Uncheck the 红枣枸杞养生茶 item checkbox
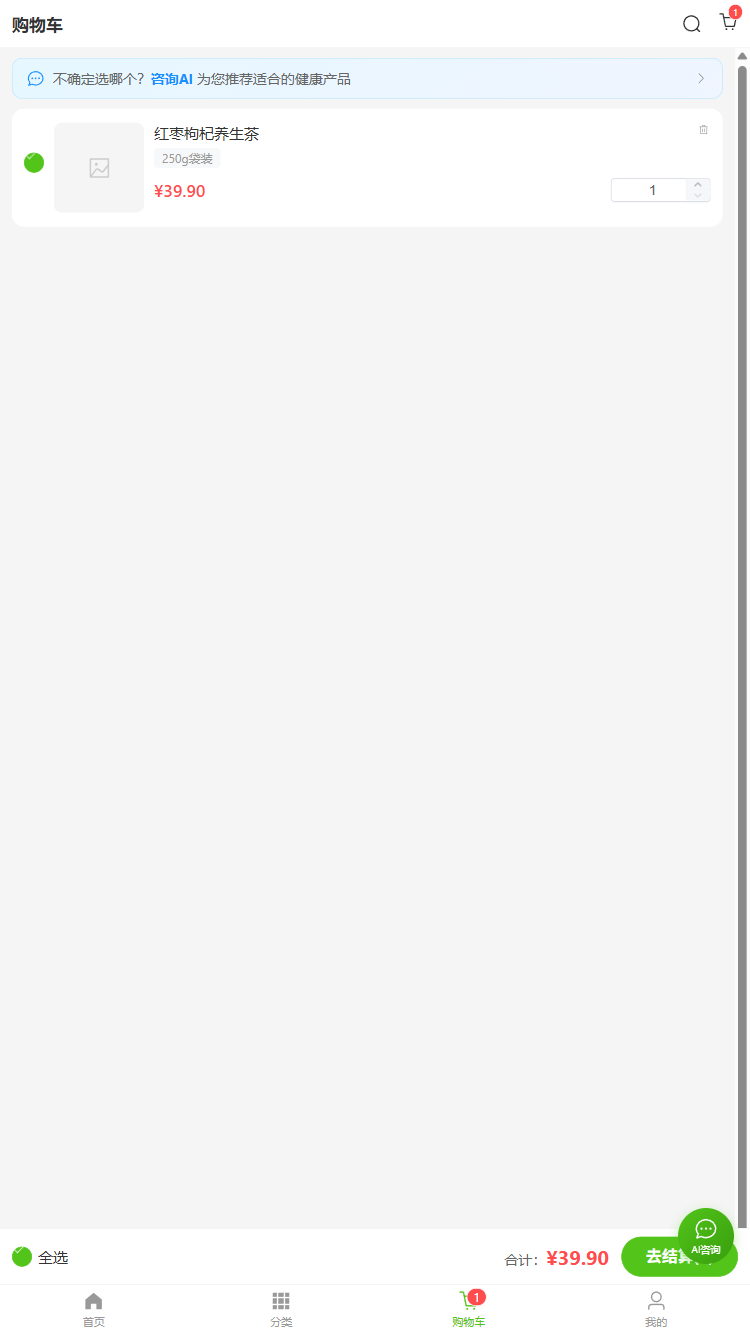This screenshot has height=1334, width=750. click(34, 163)
